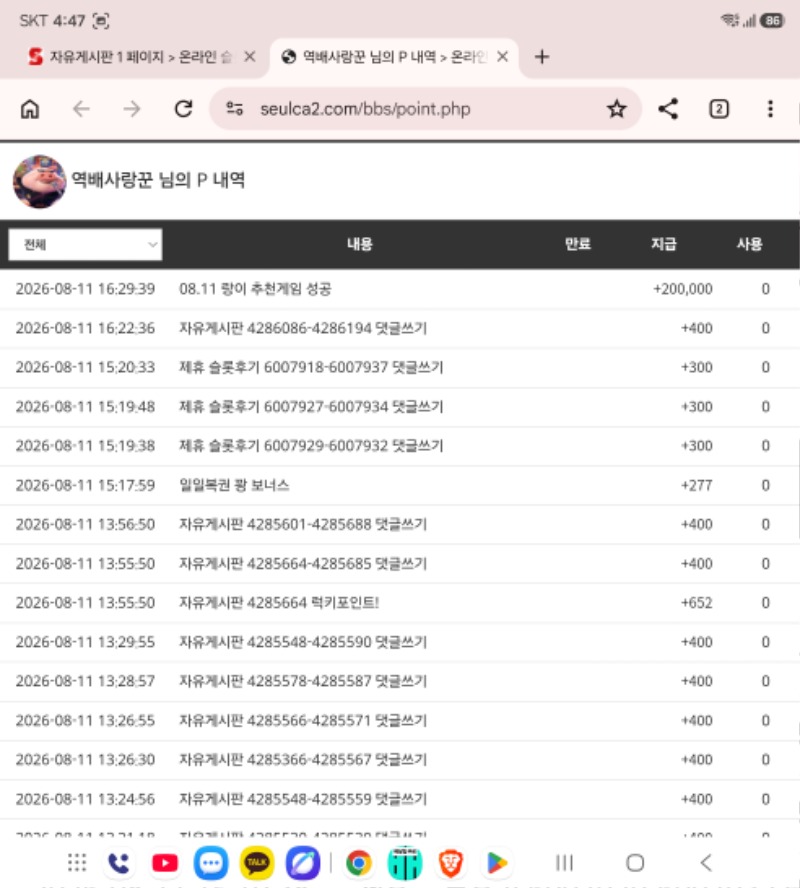Close the 자유게시판 1 페이지 tab
This screenshot has height=888, width=800.
[250, 57]
